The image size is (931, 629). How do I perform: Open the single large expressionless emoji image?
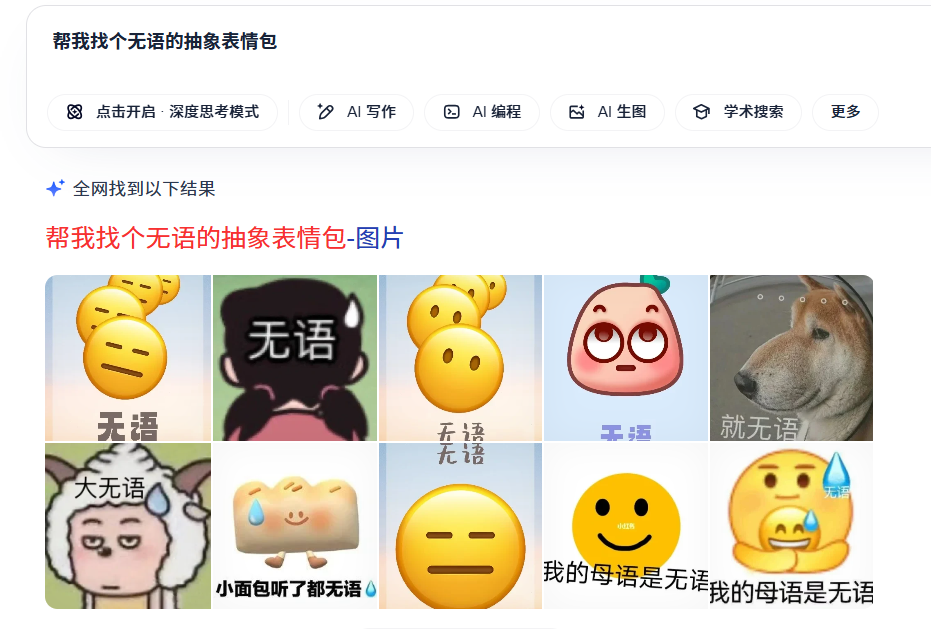[460, 526]
